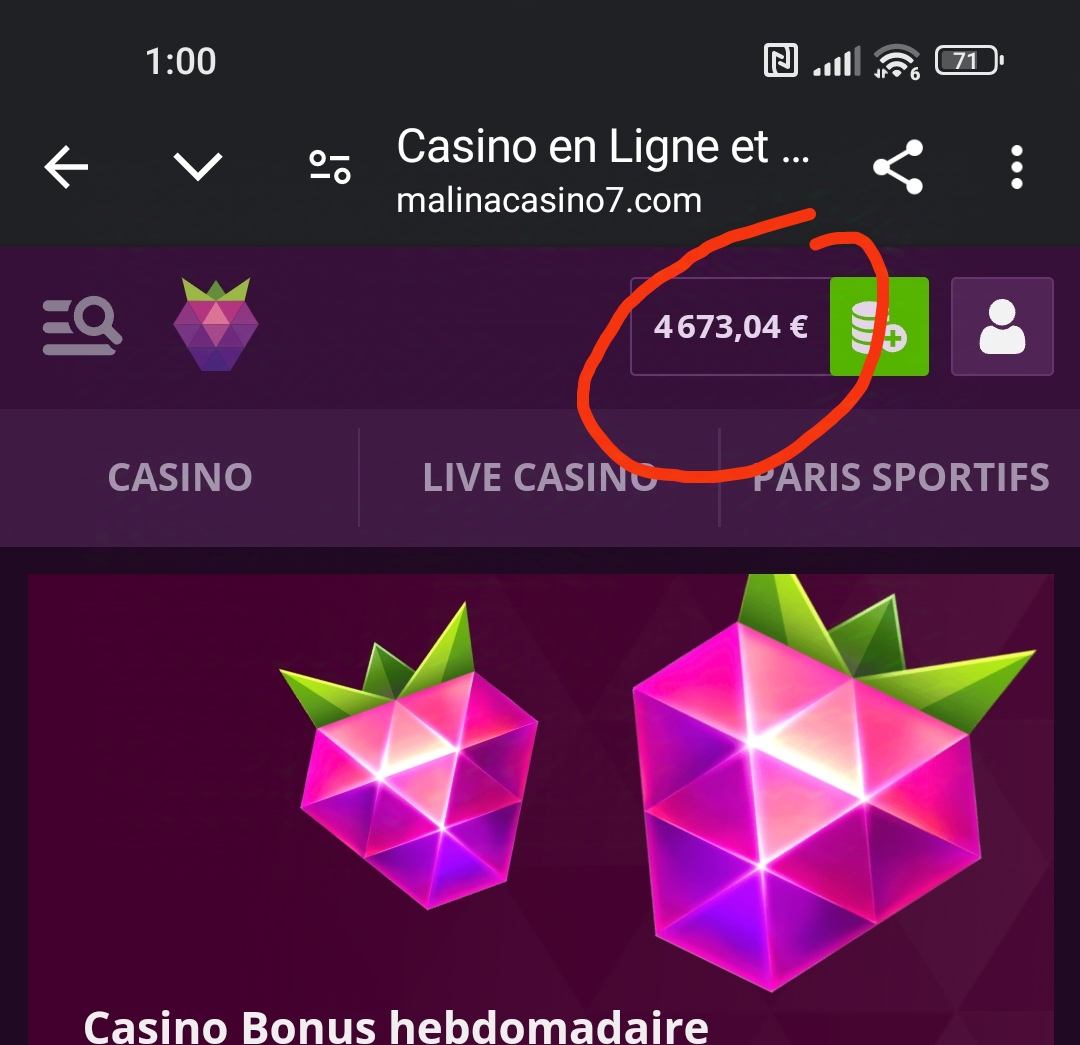
Task: Open the menu search icon
Action: (82, 326)
